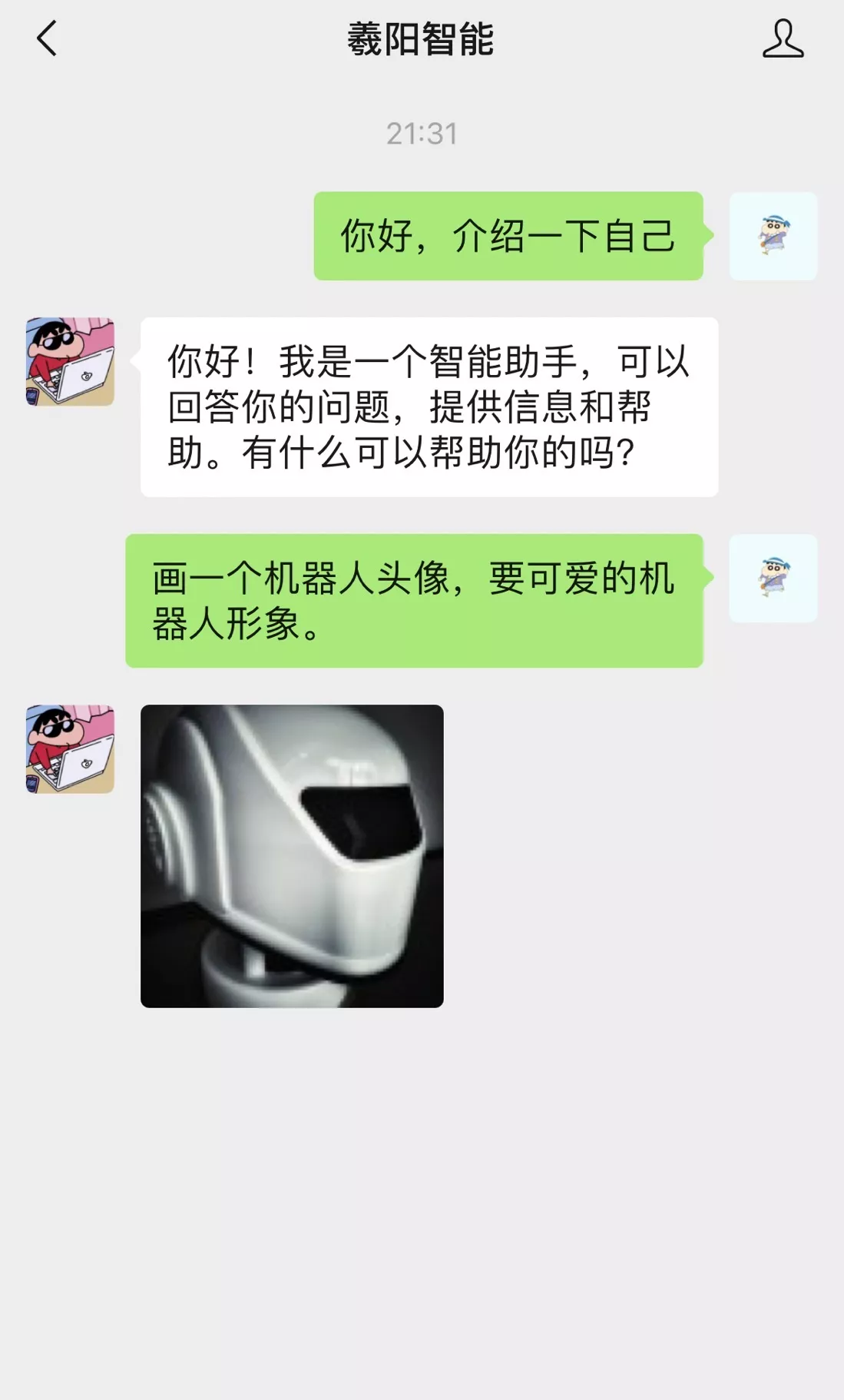Tap my avatar beside 你好，介绍一下自己
The height and width of the screenshot is (1400, 844).
(x=773, y=236)
